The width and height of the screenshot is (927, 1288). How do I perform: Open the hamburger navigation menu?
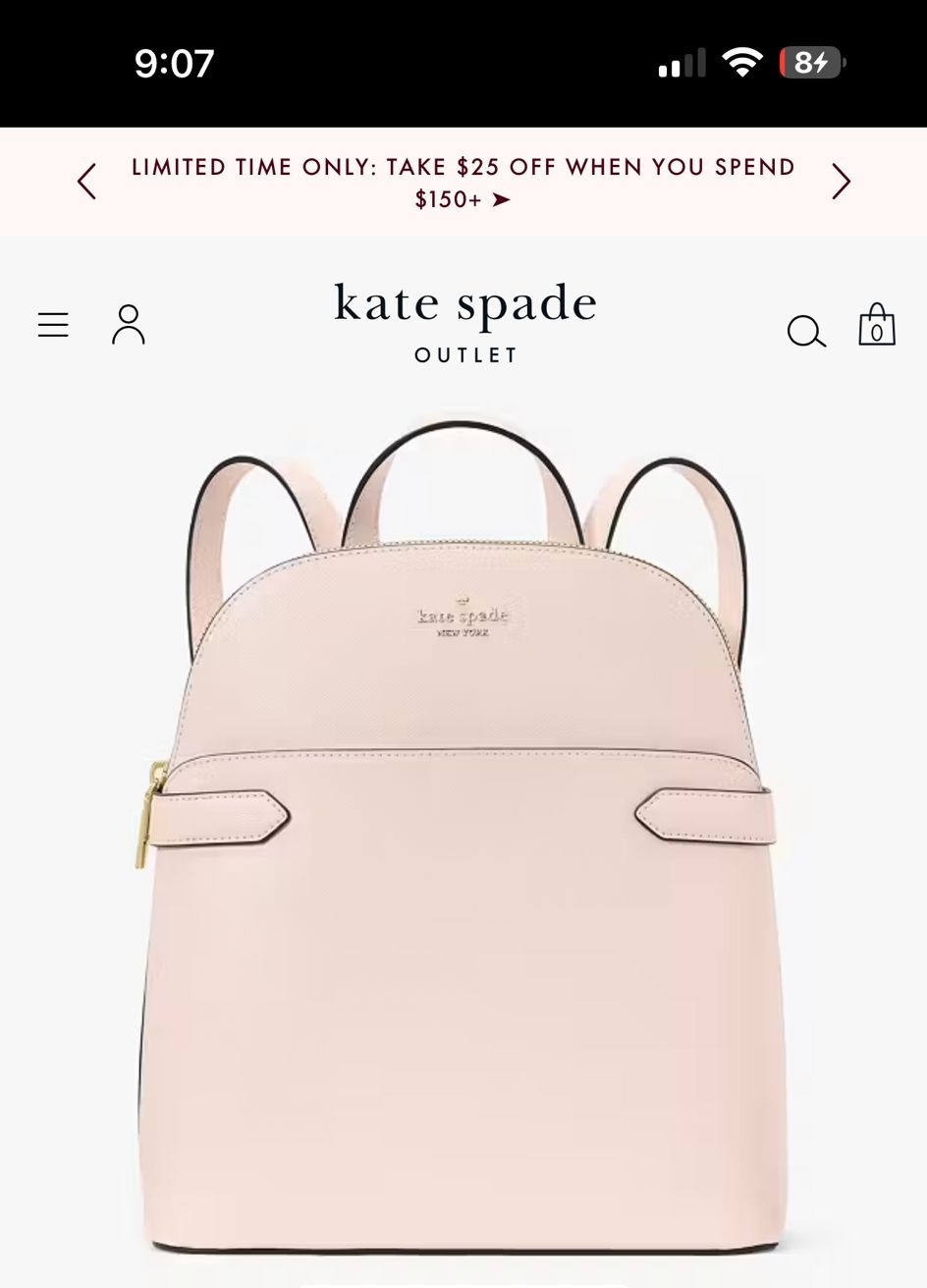[x=54, y=325]
